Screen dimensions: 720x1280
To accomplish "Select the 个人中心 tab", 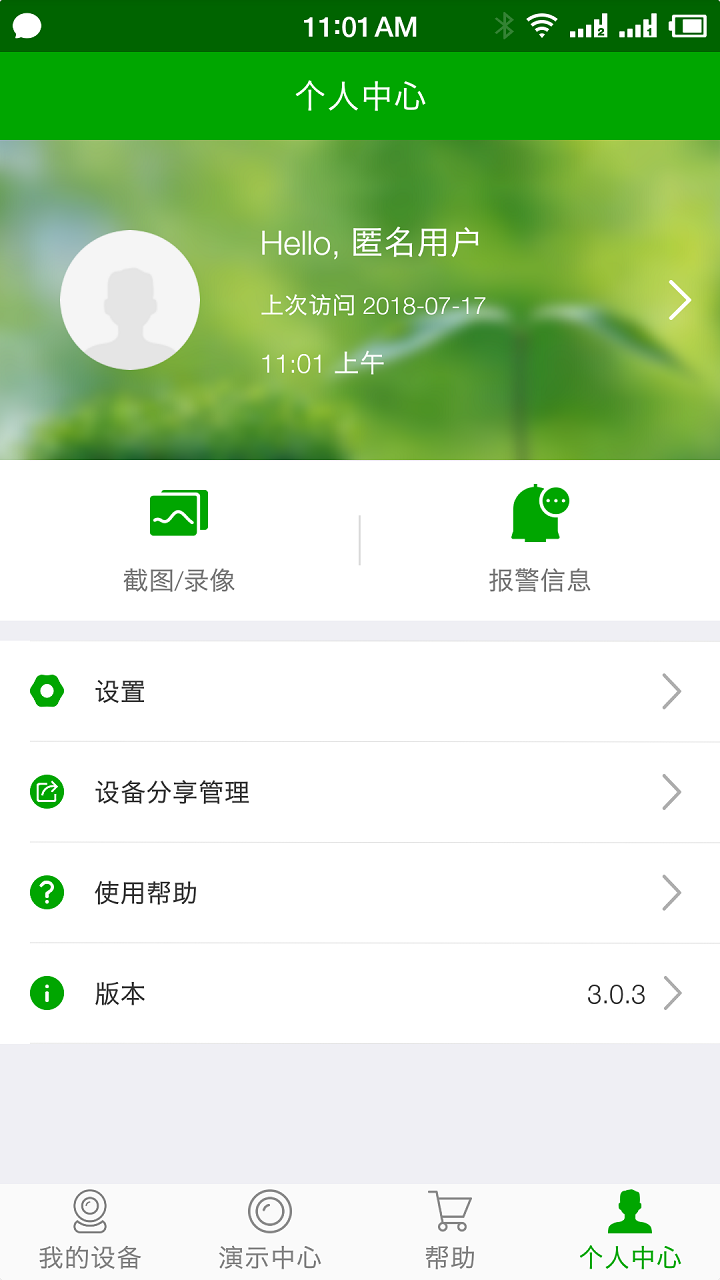I will tap(630, 1230).
